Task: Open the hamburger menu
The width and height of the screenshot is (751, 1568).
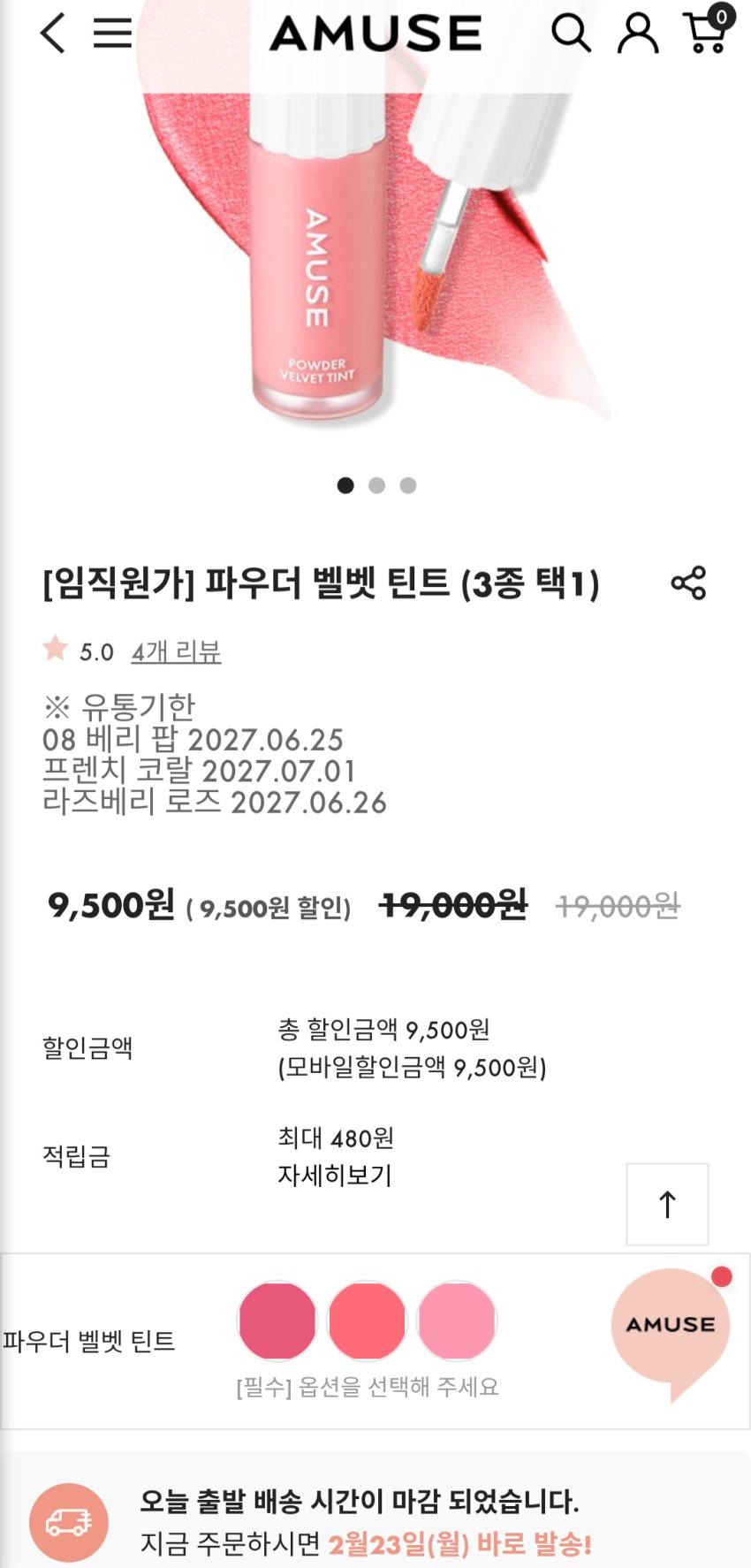Action: point(113,34)
